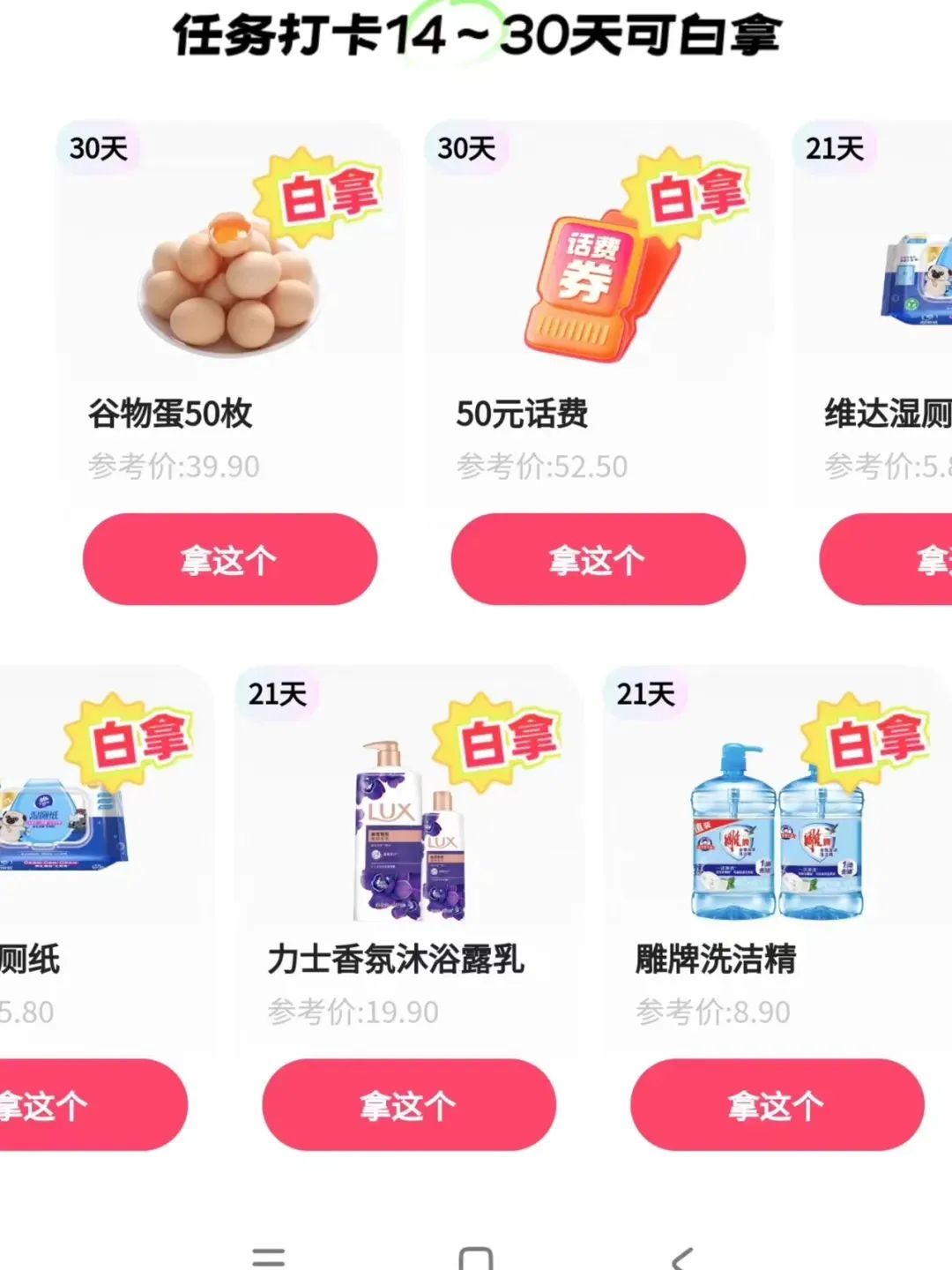Open the 力士香氛沐浴露乳 product card

tap(409, 838)
